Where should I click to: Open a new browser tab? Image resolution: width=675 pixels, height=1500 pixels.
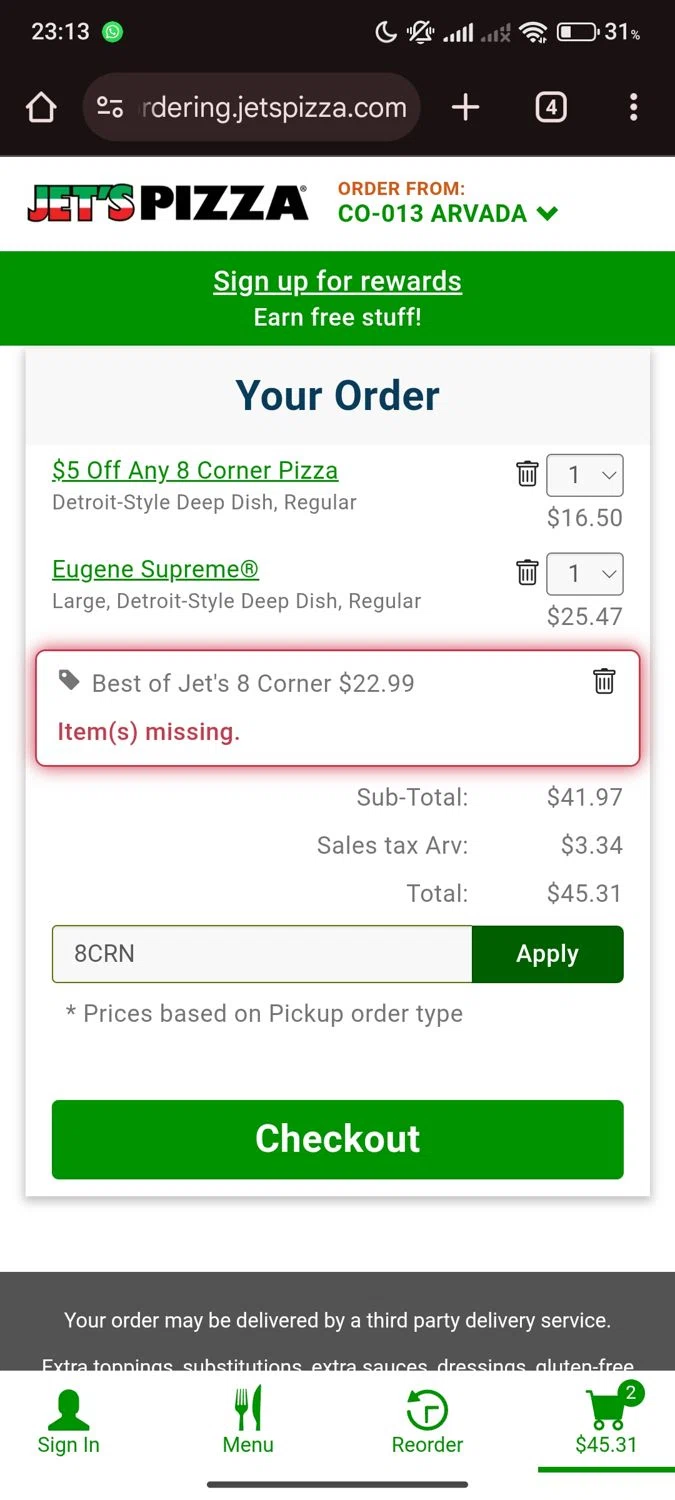(x=466, y=107)
